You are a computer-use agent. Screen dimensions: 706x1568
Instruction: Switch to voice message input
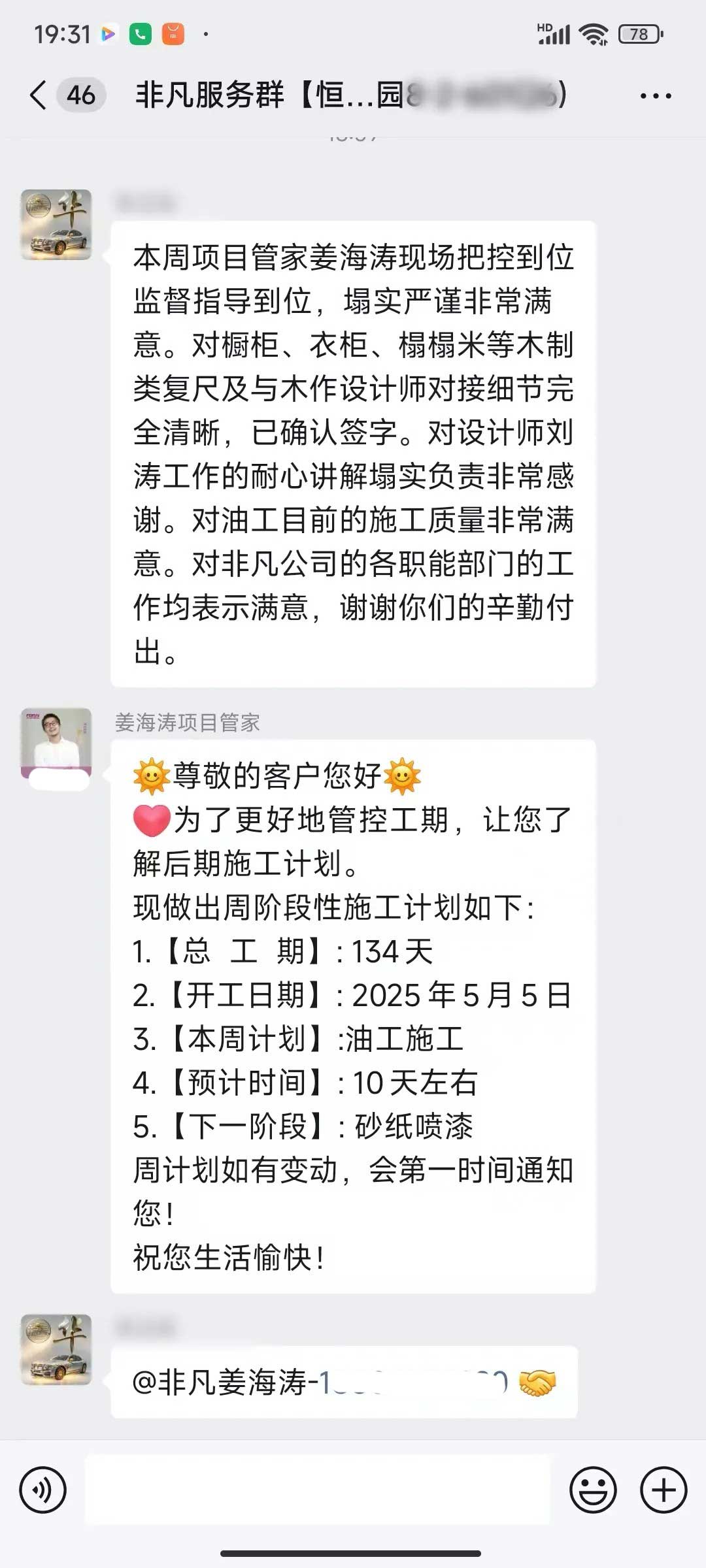tap(43, 1490)
